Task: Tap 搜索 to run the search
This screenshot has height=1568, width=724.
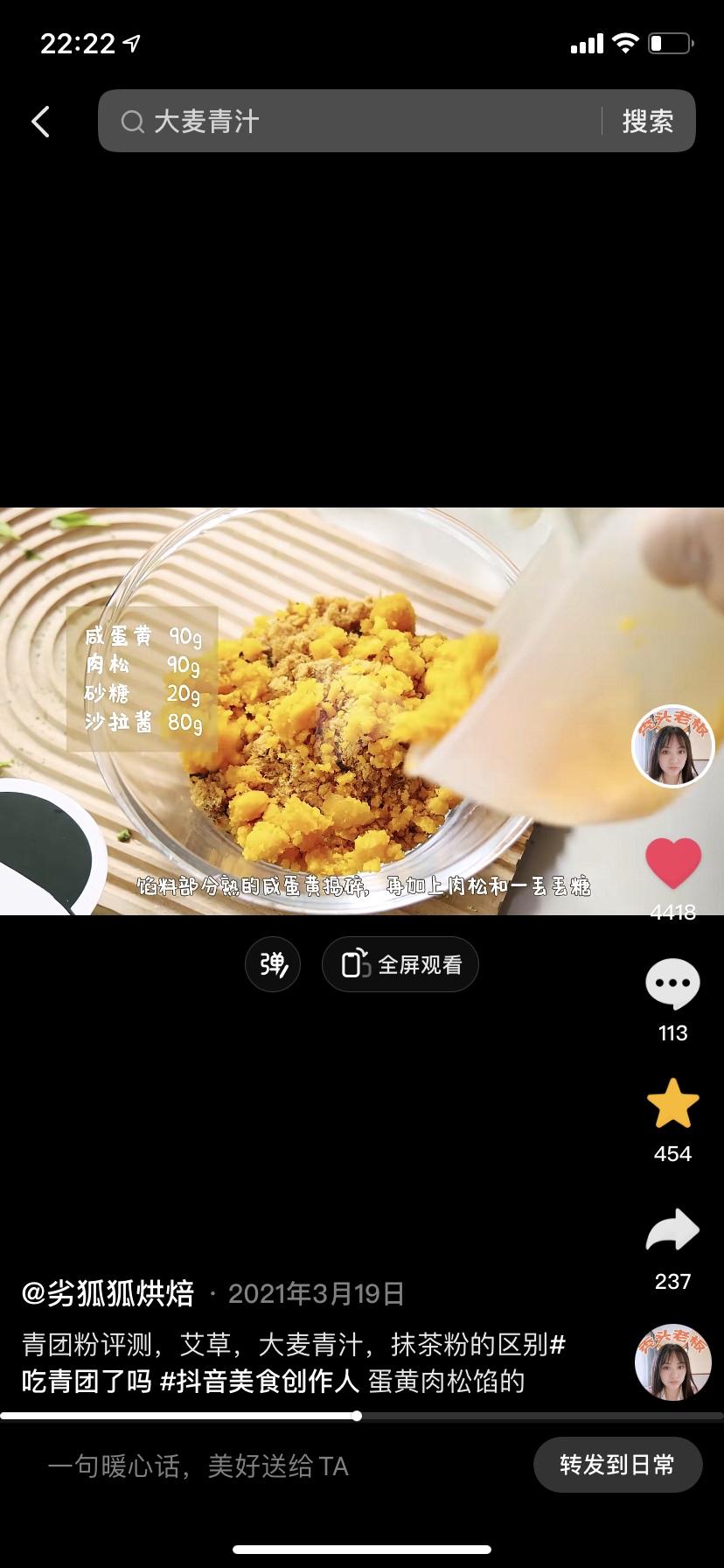Action: (x=647, y=121)
